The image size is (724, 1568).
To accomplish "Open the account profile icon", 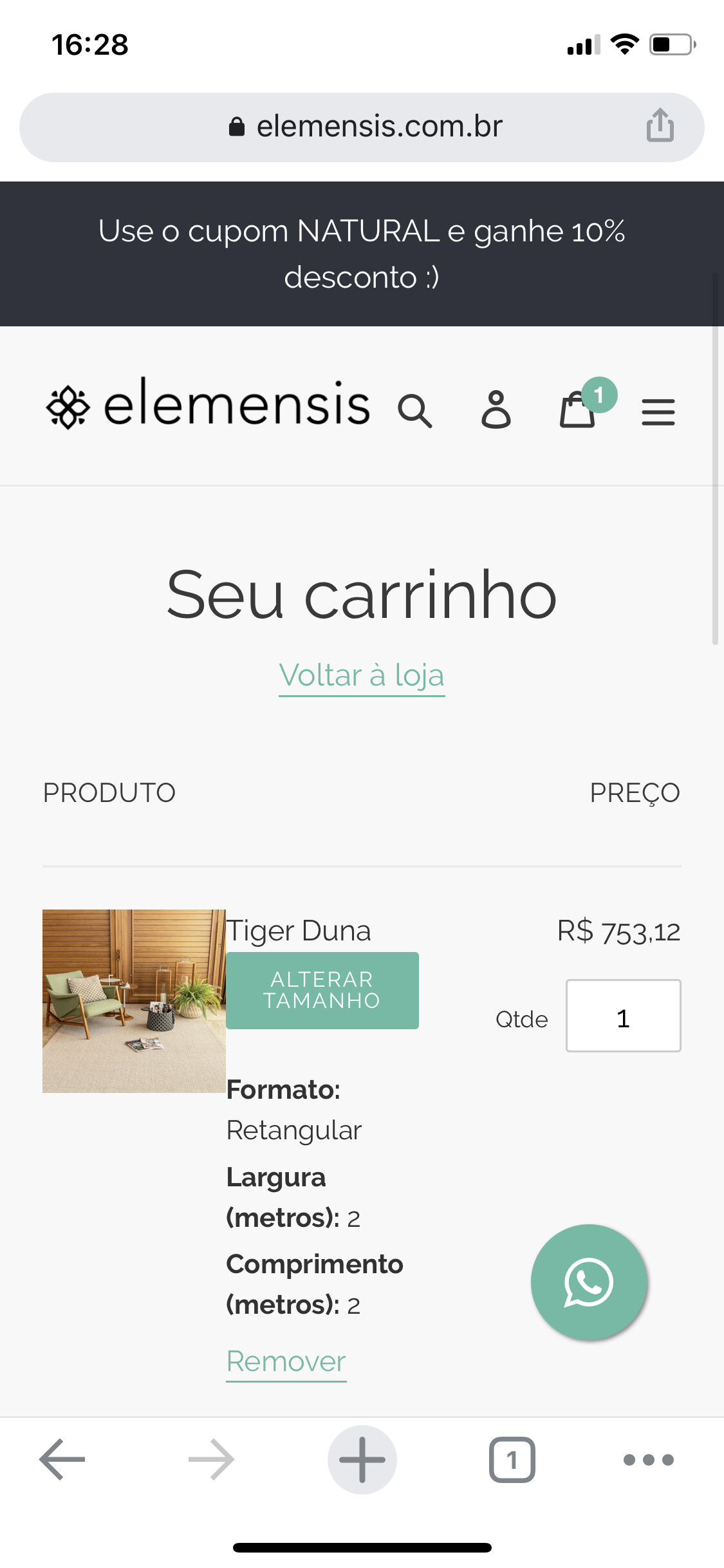I will coord(496,410).
